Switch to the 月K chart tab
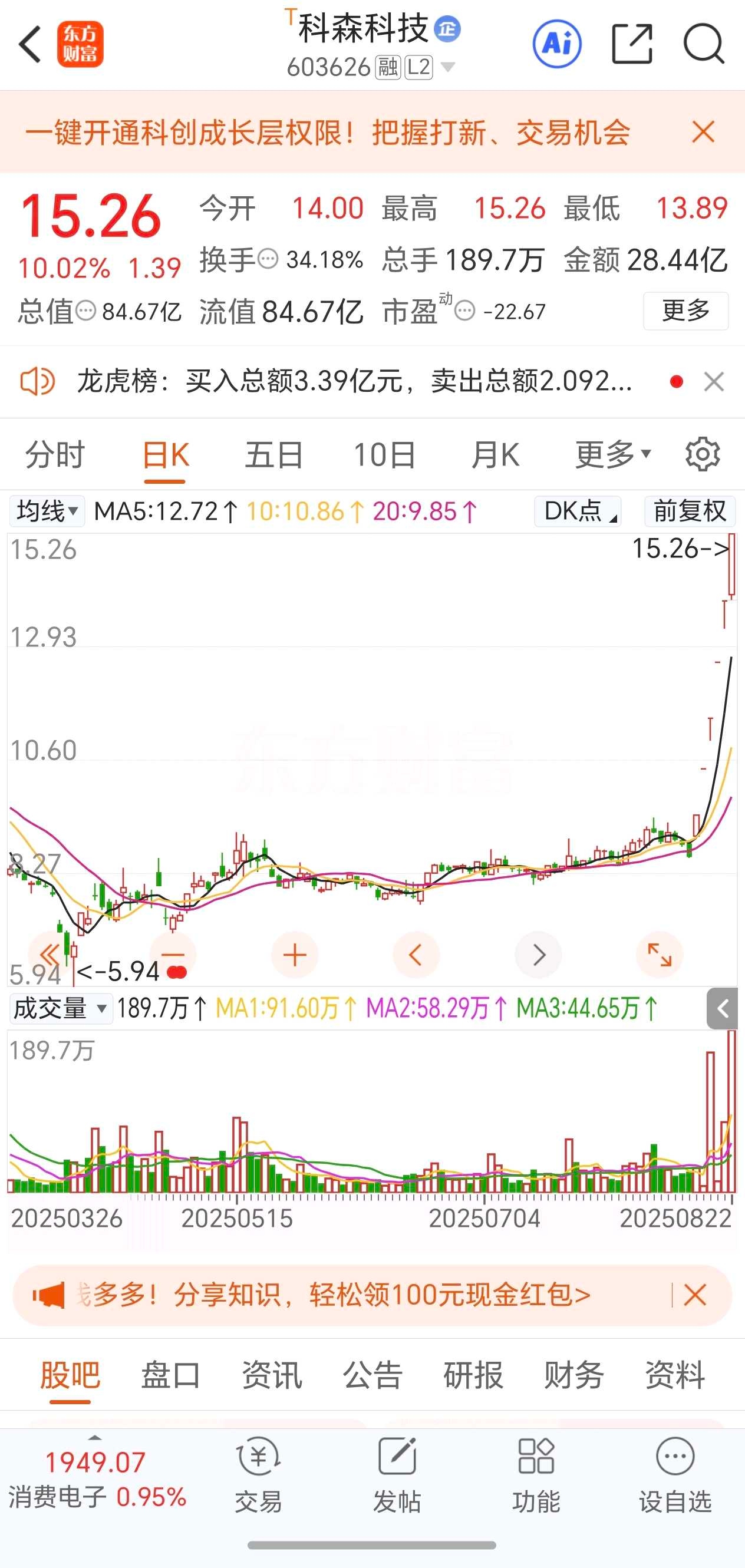 pyautogui.click(x=496, y=455)
